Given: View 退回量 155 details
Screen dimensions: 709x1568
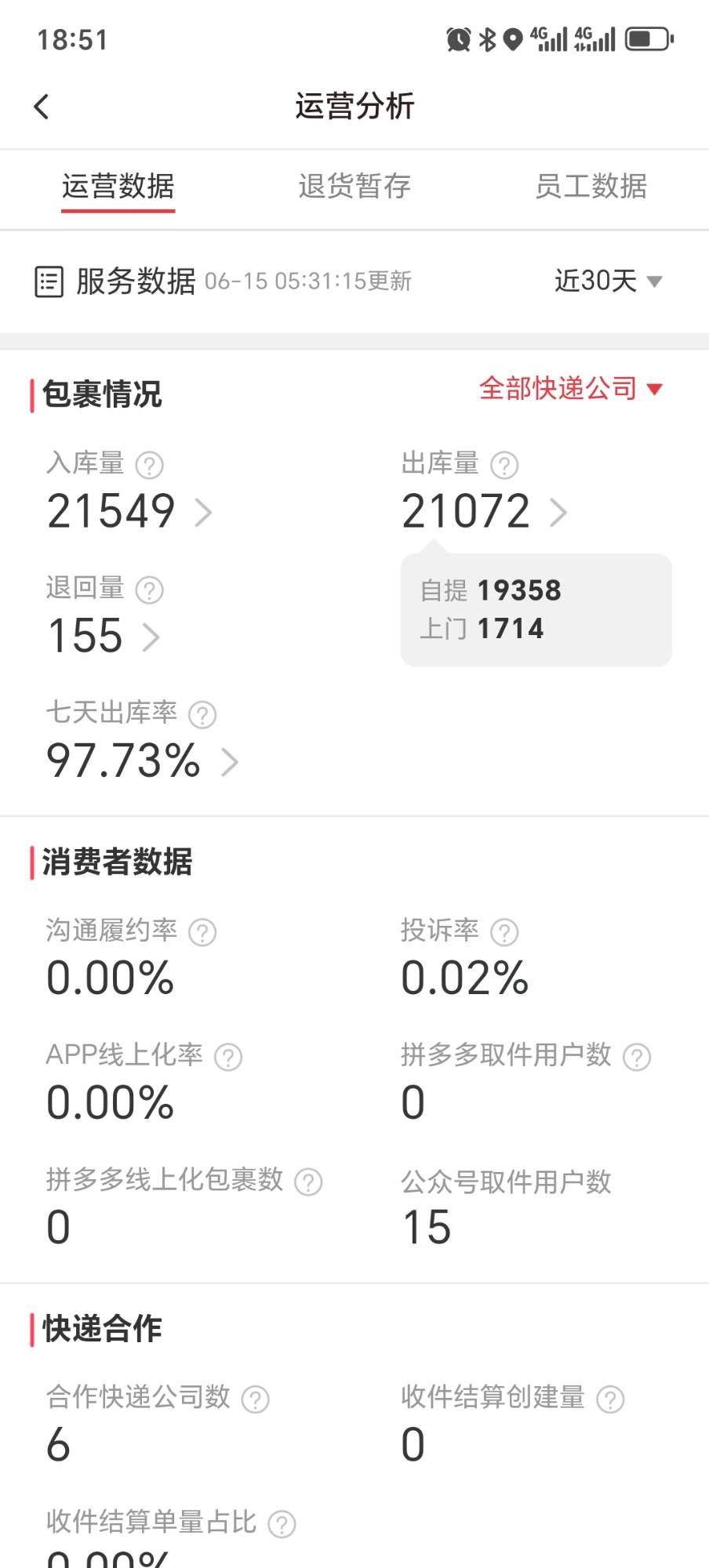Looking at the screenshot, I should (104, 636).
